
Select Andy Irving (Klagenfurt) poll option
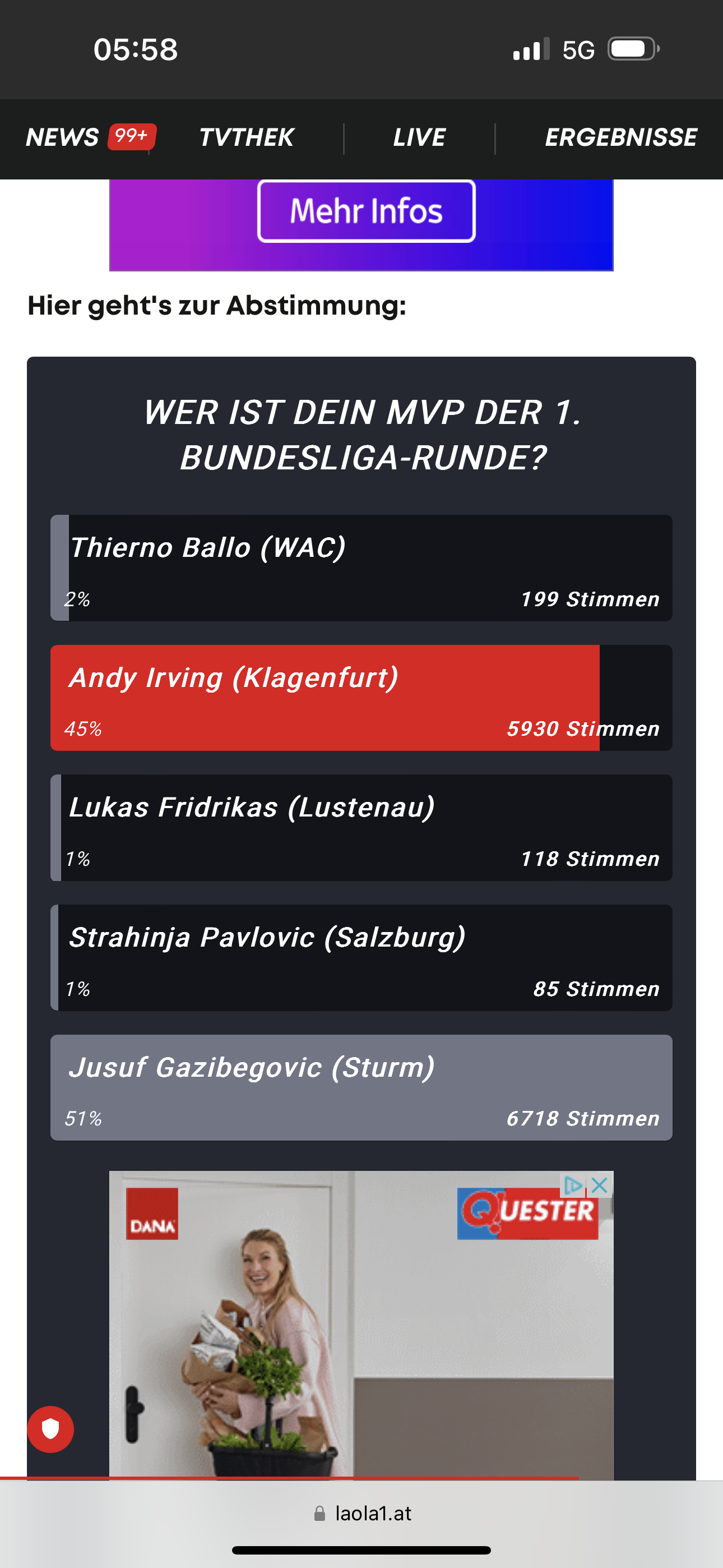click(x=361, y=698)
